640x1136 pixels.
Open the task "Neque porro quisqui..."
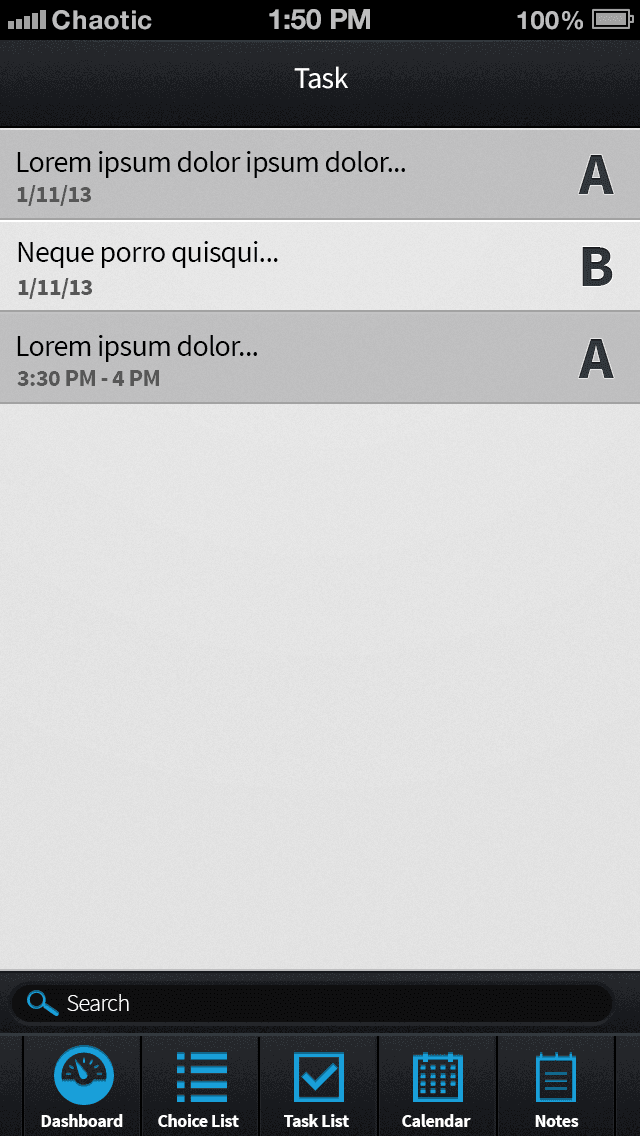[x=320, y=266]
